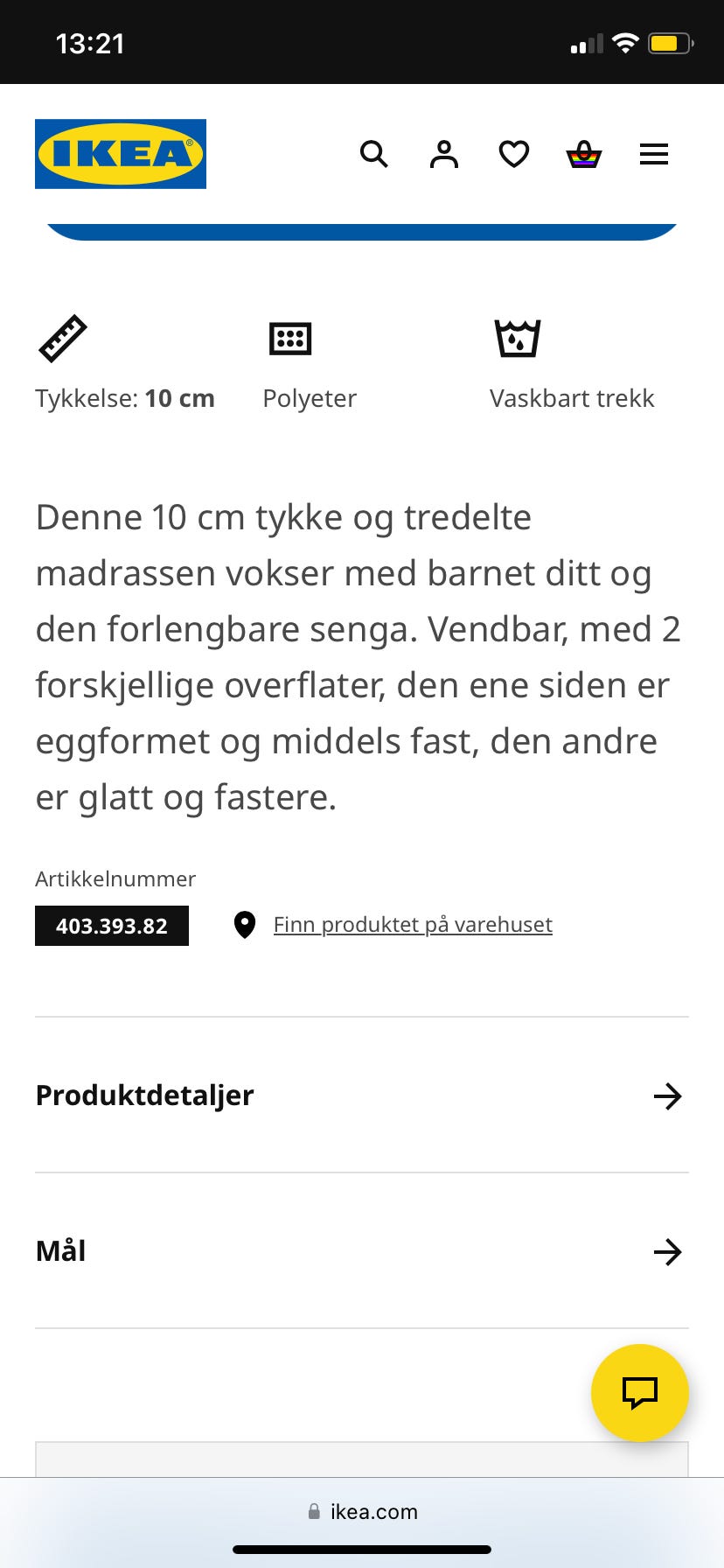The image size is (724, 1568).
Task: Open the hamburger menu icon
Action: click(x=654, y=154)
